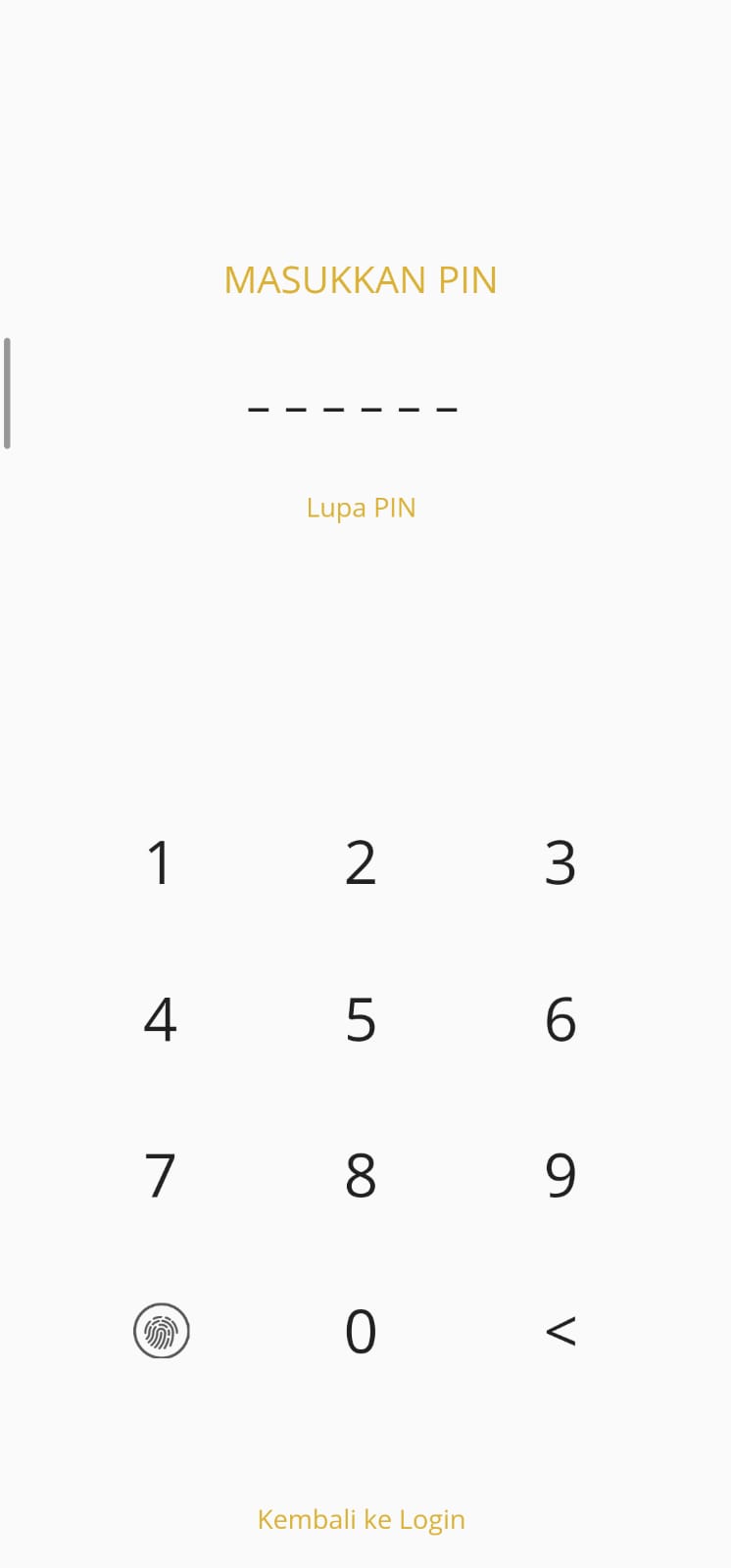The width and height of the screenshot is (731, 1568).
Task: Tap the number 6 key
Action: [560, 1019]
